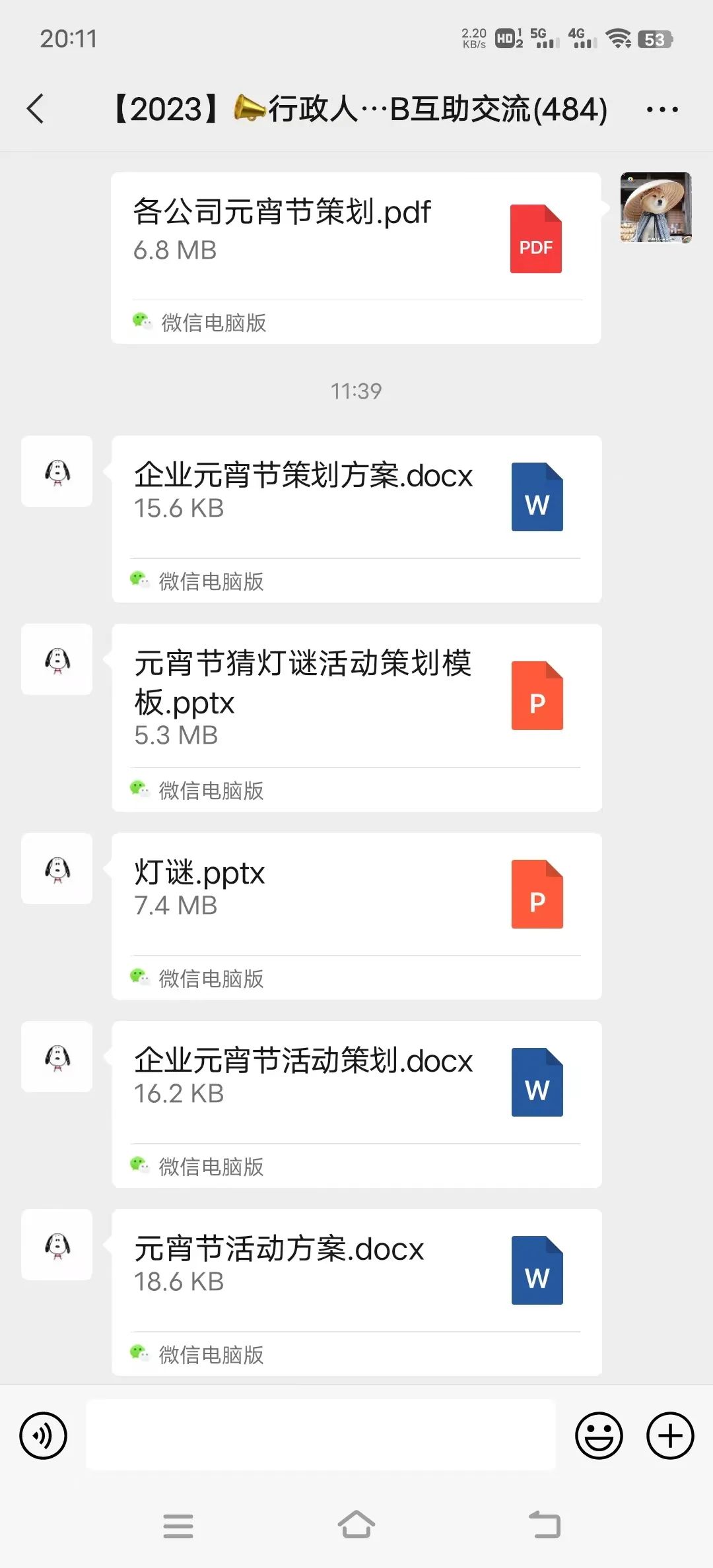Tap the timestamp 11:39 in the chat
The width and height of the screenshot is (713, 1568).
pyautogui.click(x=356, y=391)
